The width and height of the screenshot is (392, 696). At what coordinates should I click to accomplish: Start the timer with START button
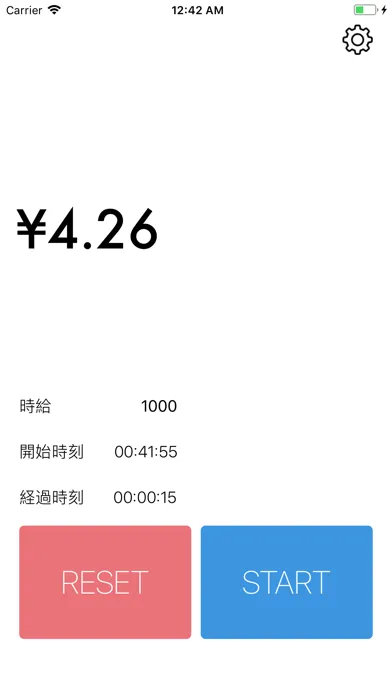[286, 582]
